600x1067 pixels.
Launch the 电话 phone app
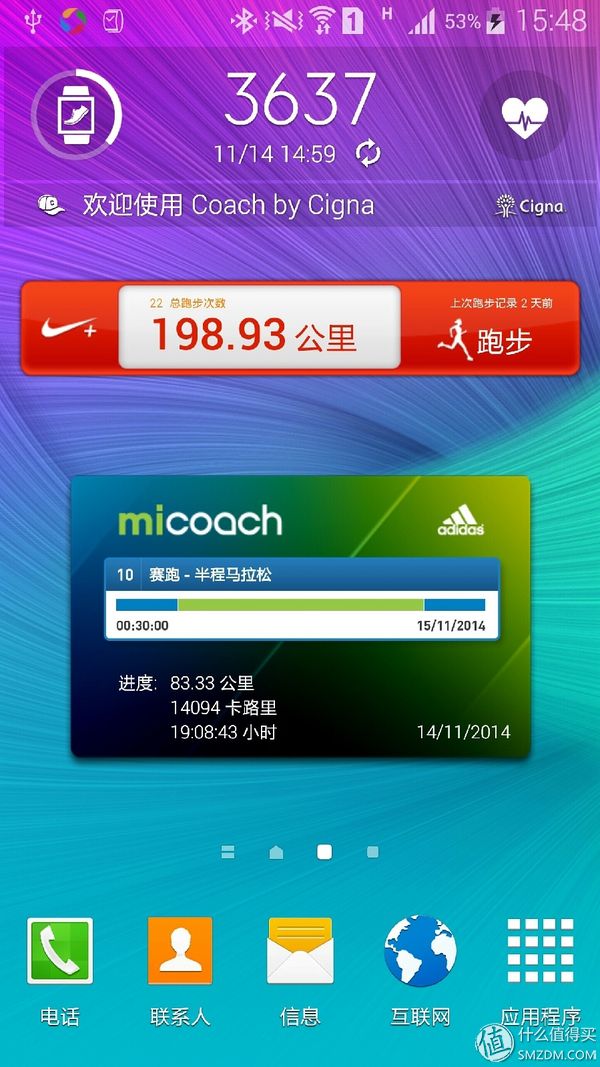(60, 952)
